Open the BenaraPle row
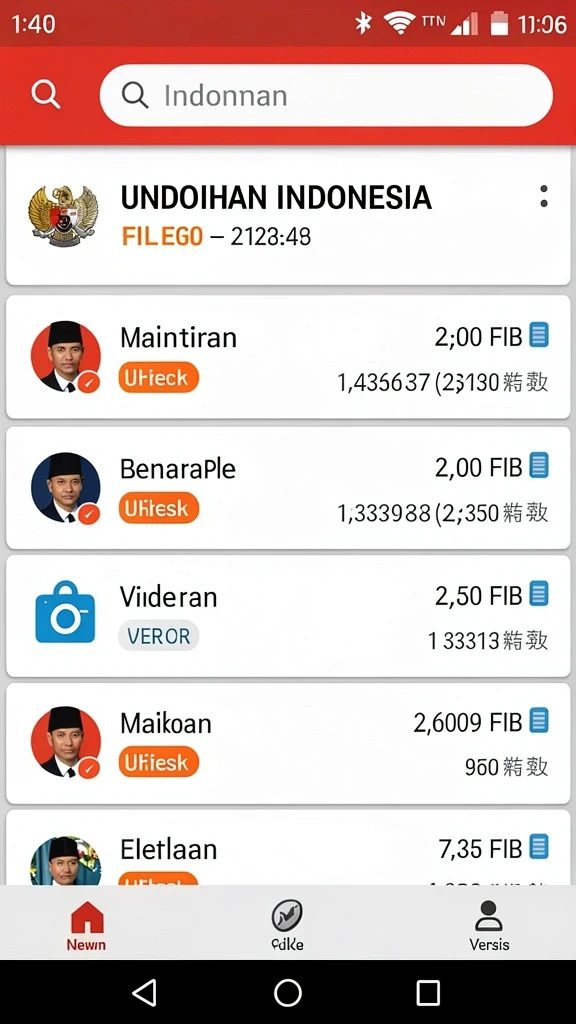The width and height of the screenshot is (576, 1024). pos(288,487)
